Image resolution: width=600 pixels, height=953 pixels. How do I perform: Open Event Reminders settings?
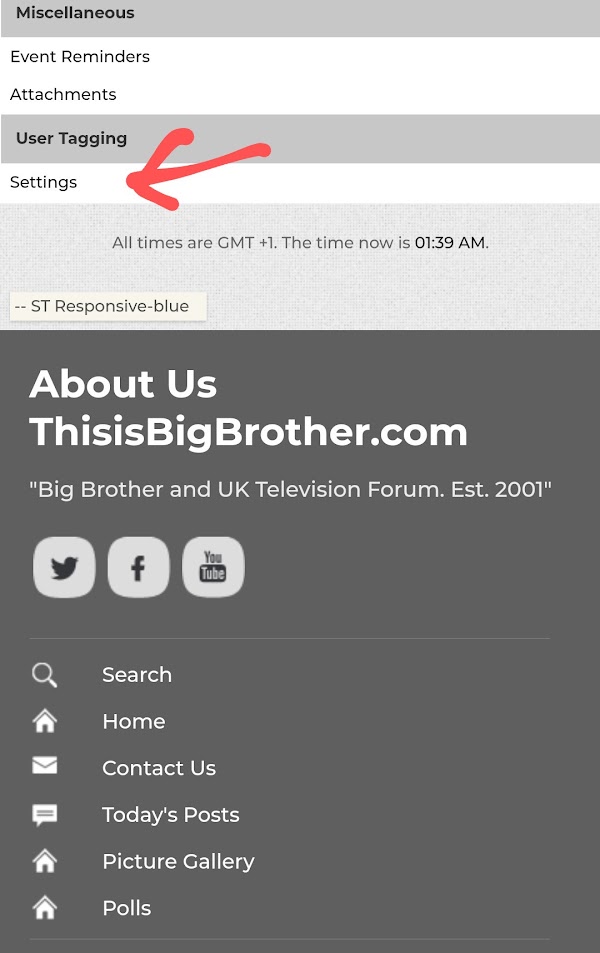[80, 57]
